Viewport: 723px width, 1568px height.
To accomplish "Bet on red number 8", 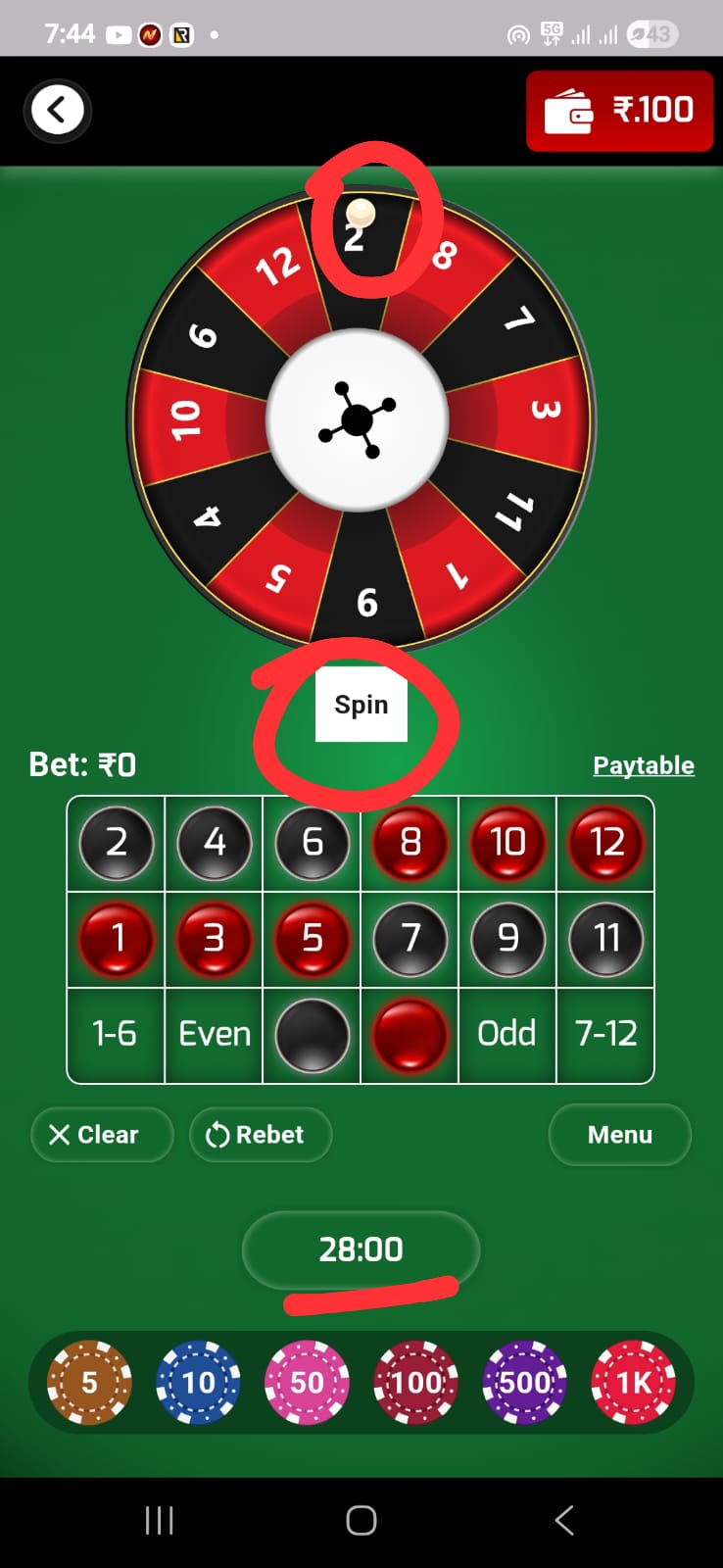I will tap(410, 843).
